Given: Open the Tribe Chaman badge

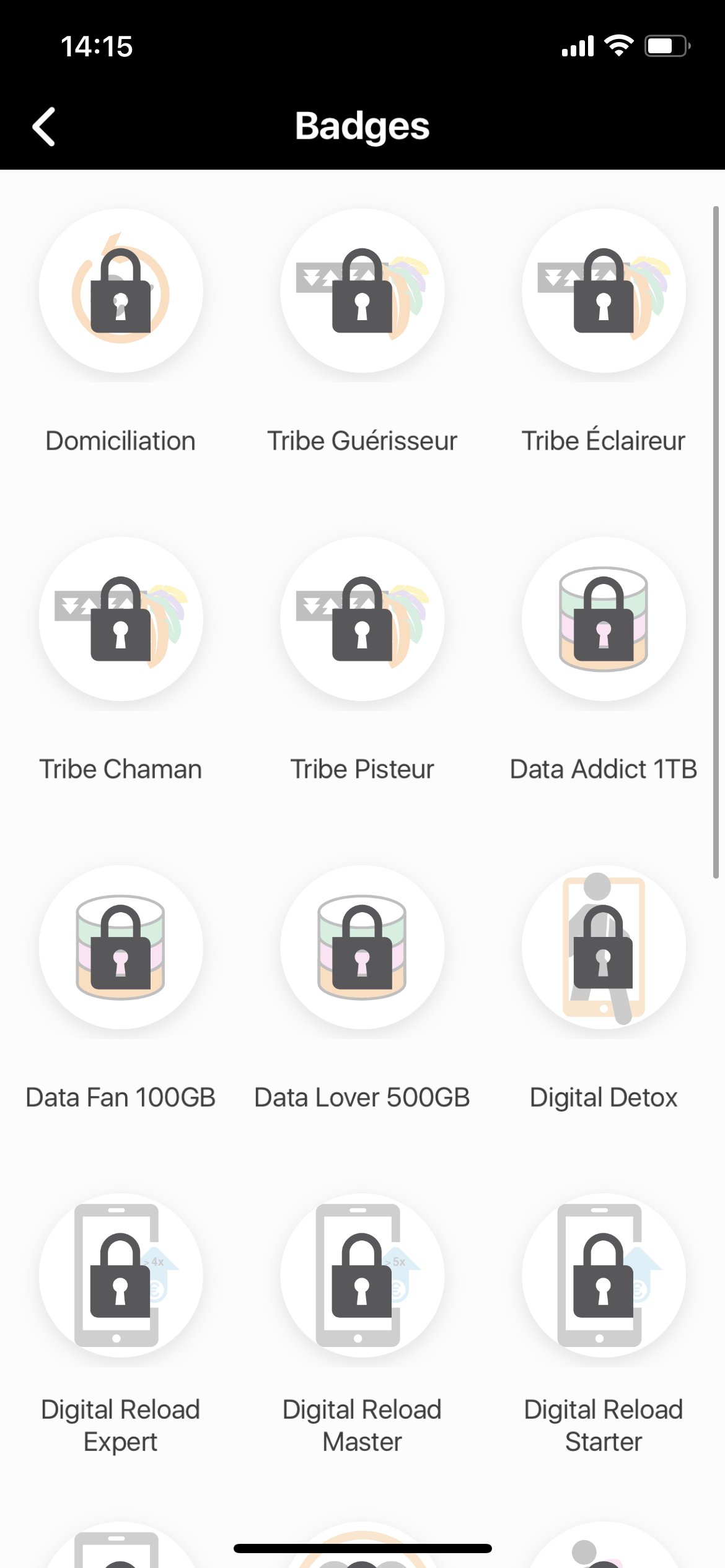Looking at the screenshot, I should tap(121, 619).
